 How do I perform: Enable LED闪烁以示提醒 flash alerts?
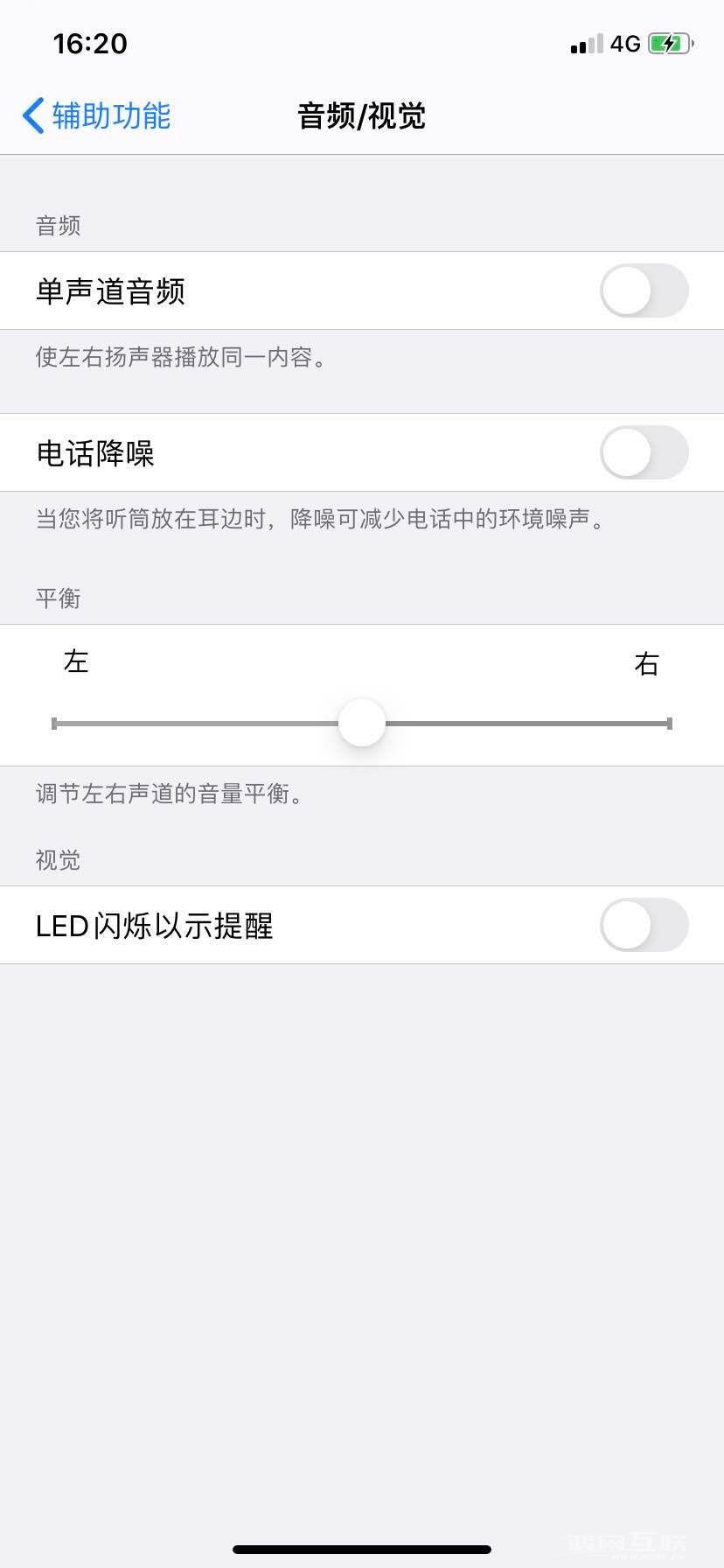tap(643, 925)
